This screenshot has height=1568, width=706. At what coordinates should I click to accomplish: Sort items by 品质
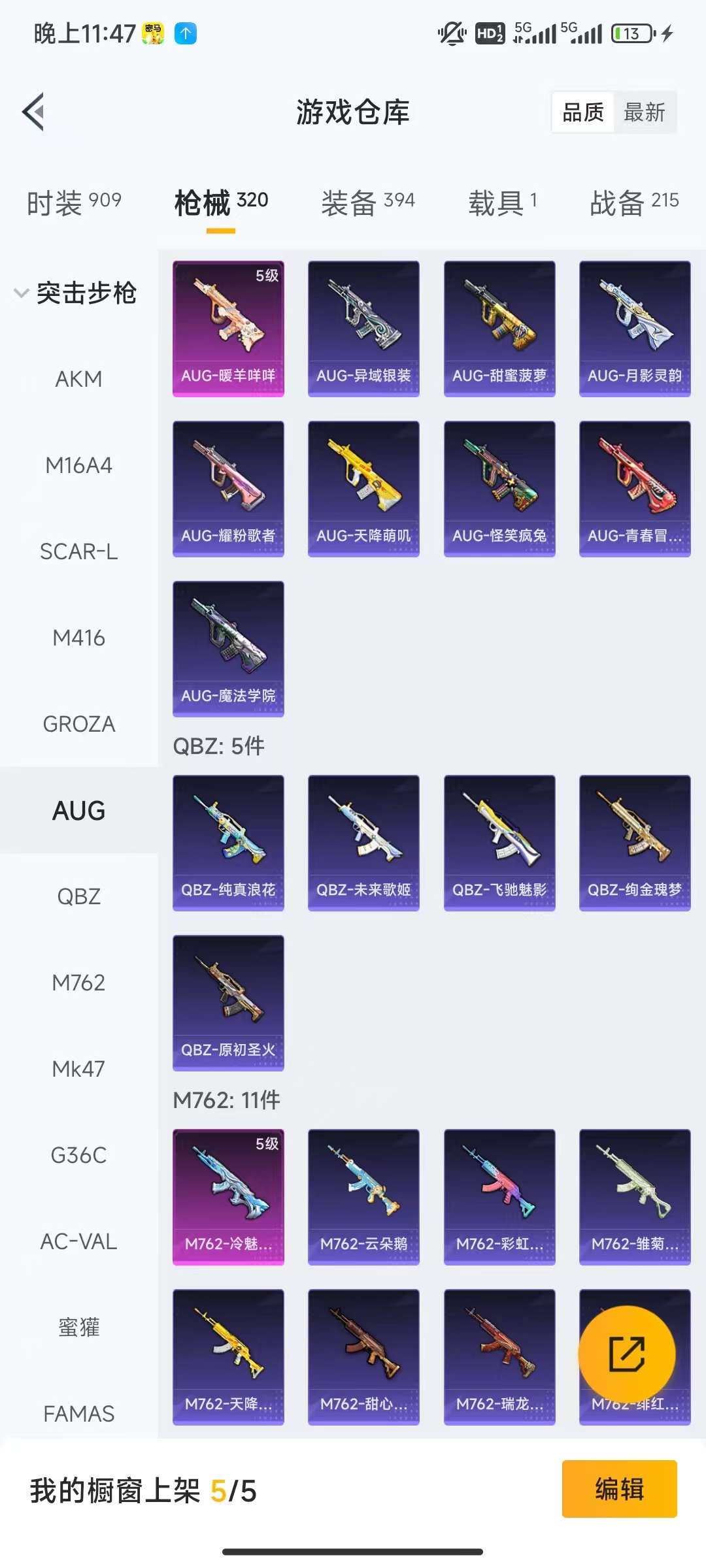(x=583, y=112)
